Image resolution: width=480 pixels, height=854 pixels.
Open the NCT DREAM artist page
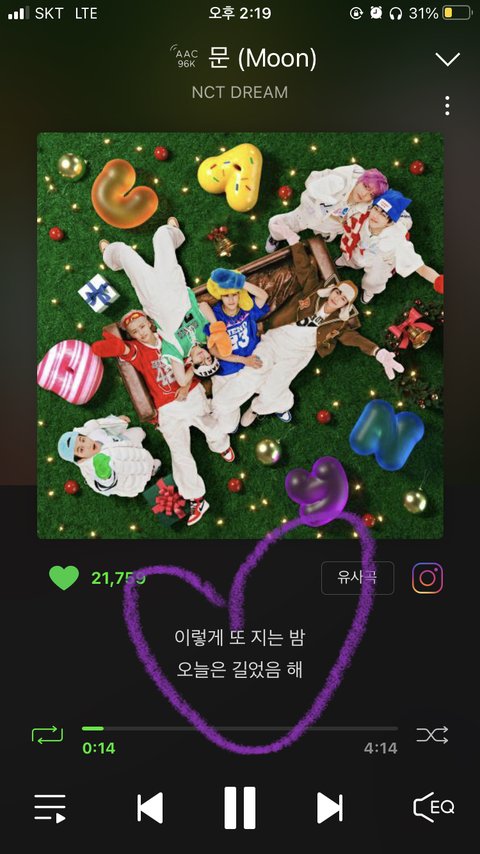click(240, 92)
